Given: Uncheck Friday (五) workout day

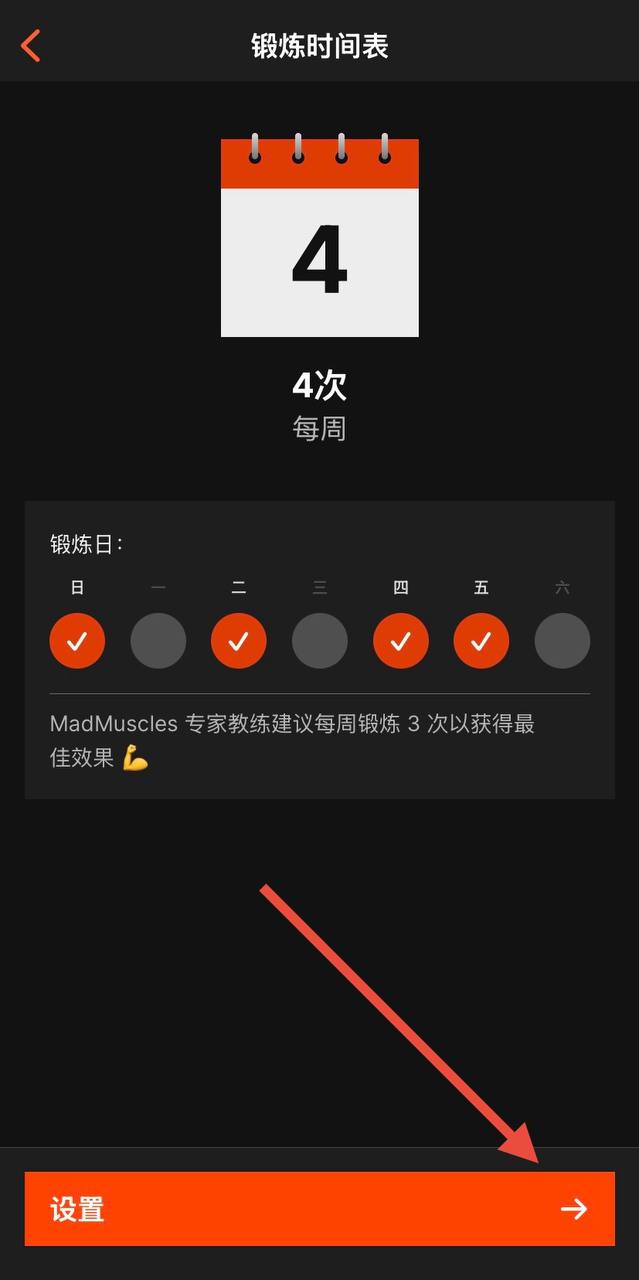Looking at the screenshot, I should coord(481,641).
